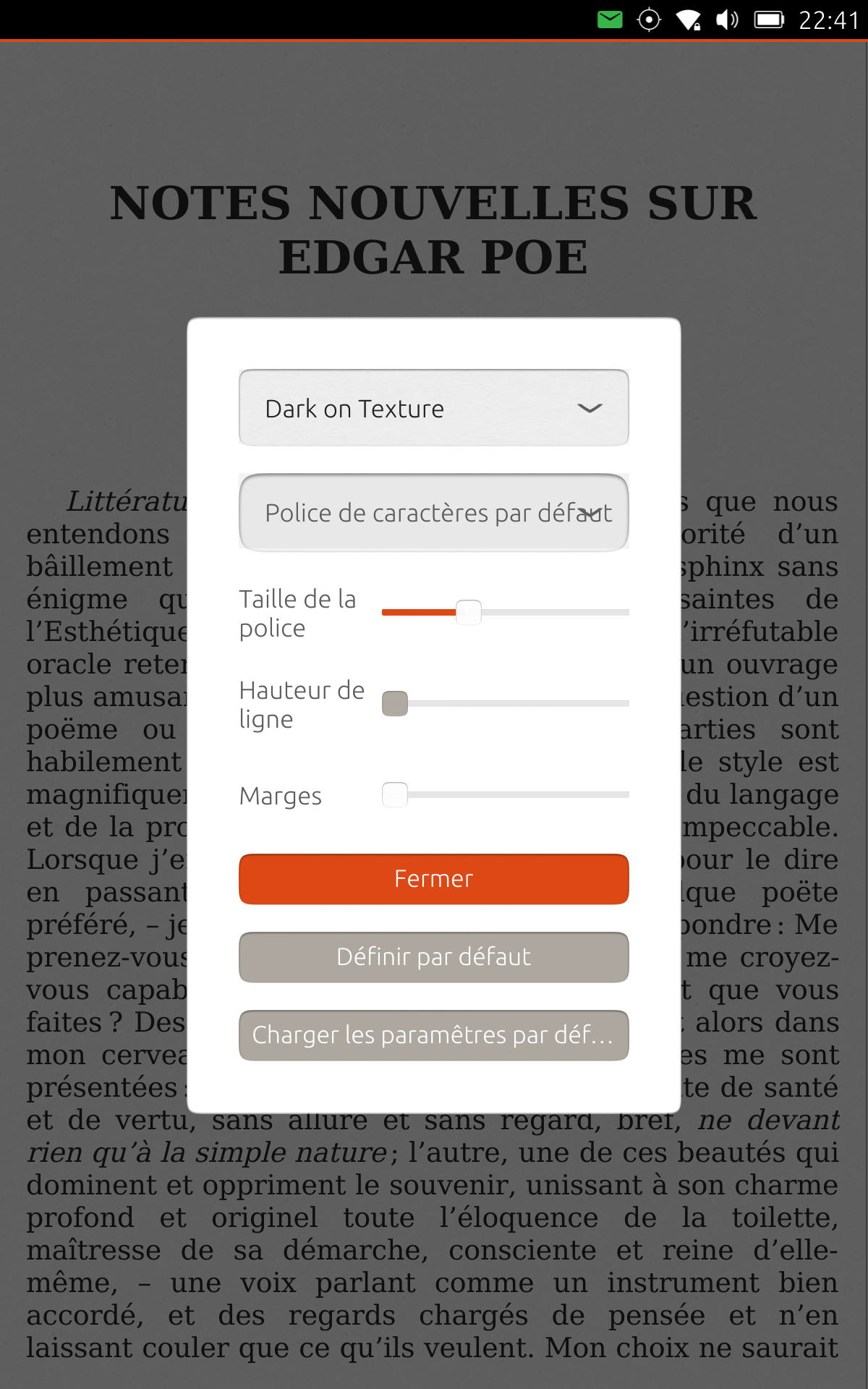Close the dialog with Fermer
This screenshot has height=1389, width=868.
(433, 879)
